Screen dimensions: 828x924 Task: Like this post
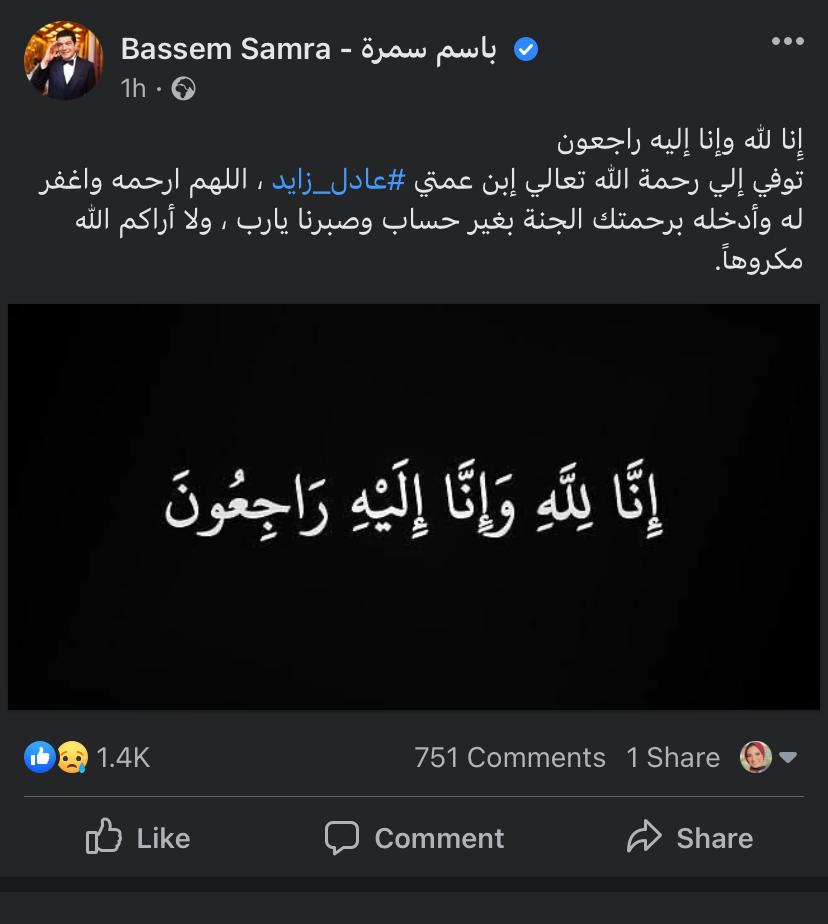(x=138, y=838)
